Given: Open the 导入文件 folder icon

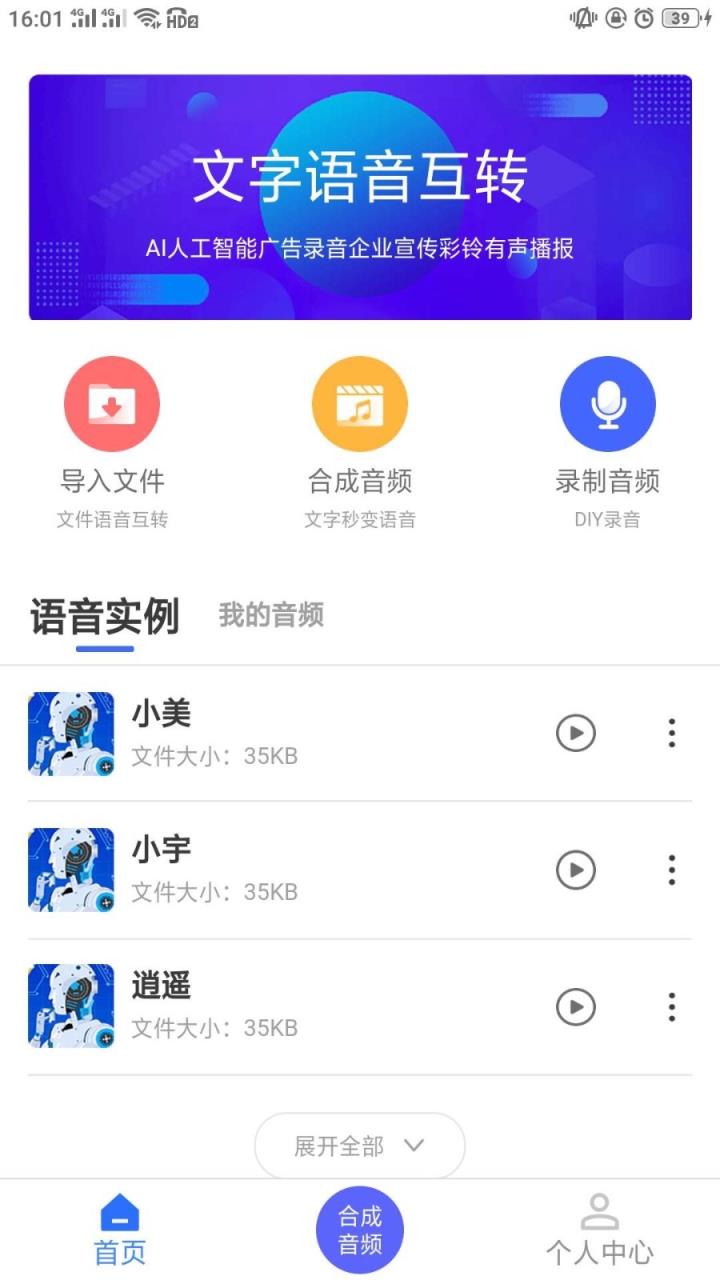Looking at the screenshot, I should pyautogui.click(x=113, y=403).
